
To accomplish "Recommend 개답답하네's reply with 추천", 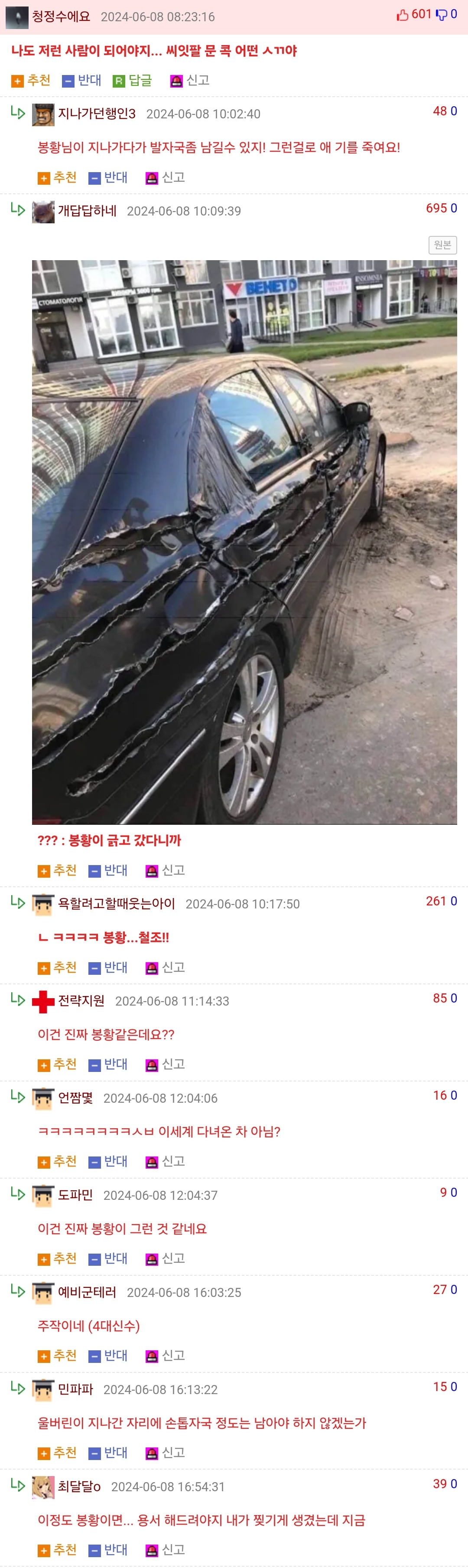I will pos(57,870).
